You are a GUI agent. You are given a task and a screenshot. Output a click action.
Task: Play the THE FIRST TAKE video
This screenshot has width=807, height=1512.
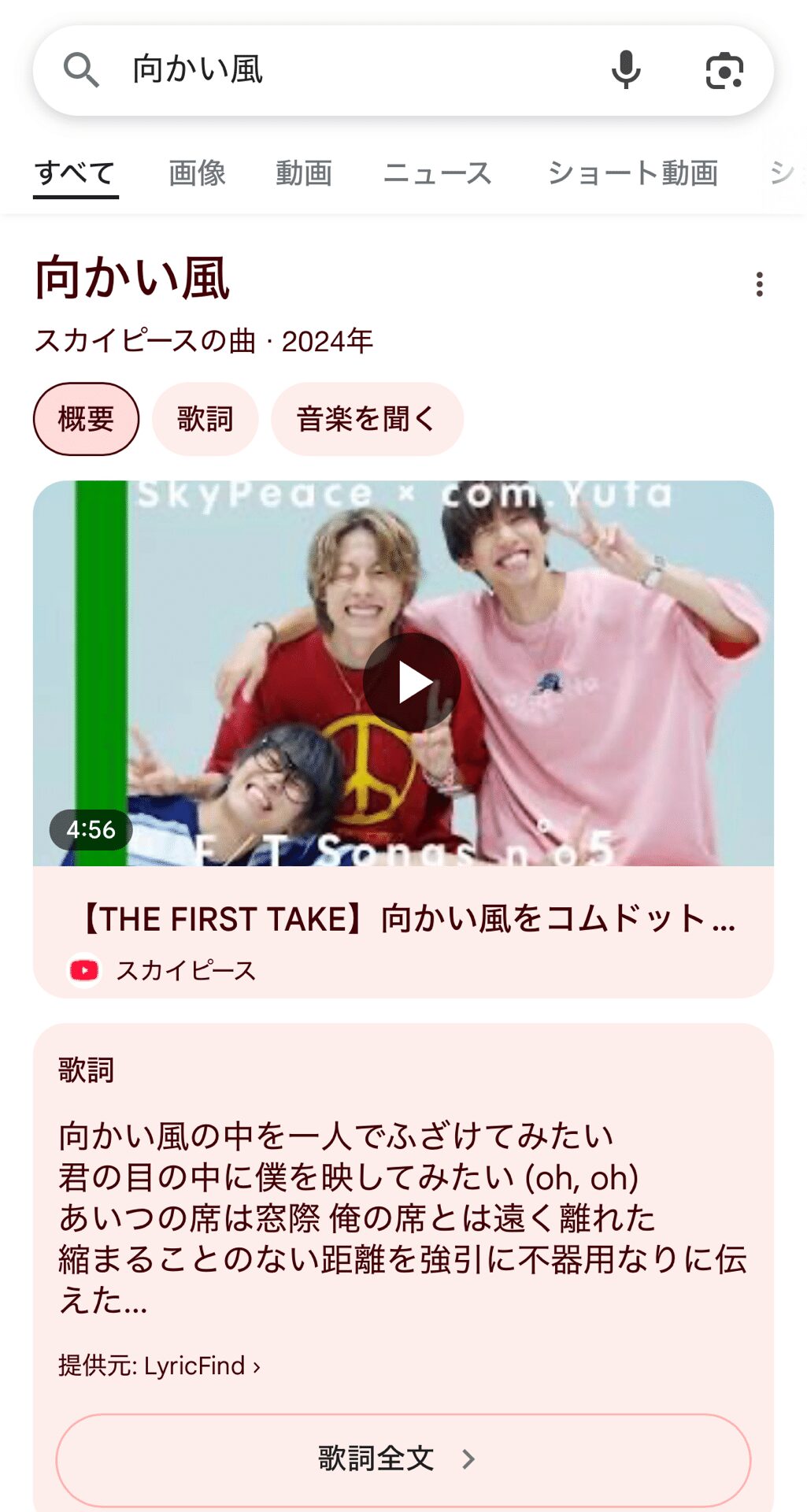click(x=412, y=682)
